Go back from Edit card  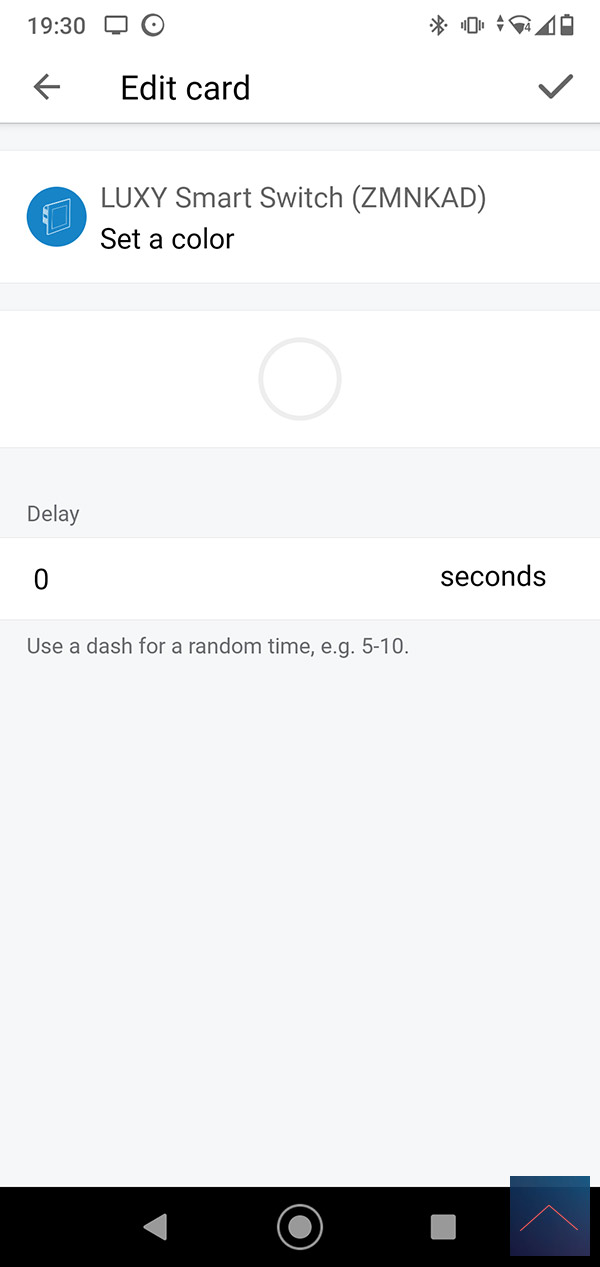[x=47, y=87]
